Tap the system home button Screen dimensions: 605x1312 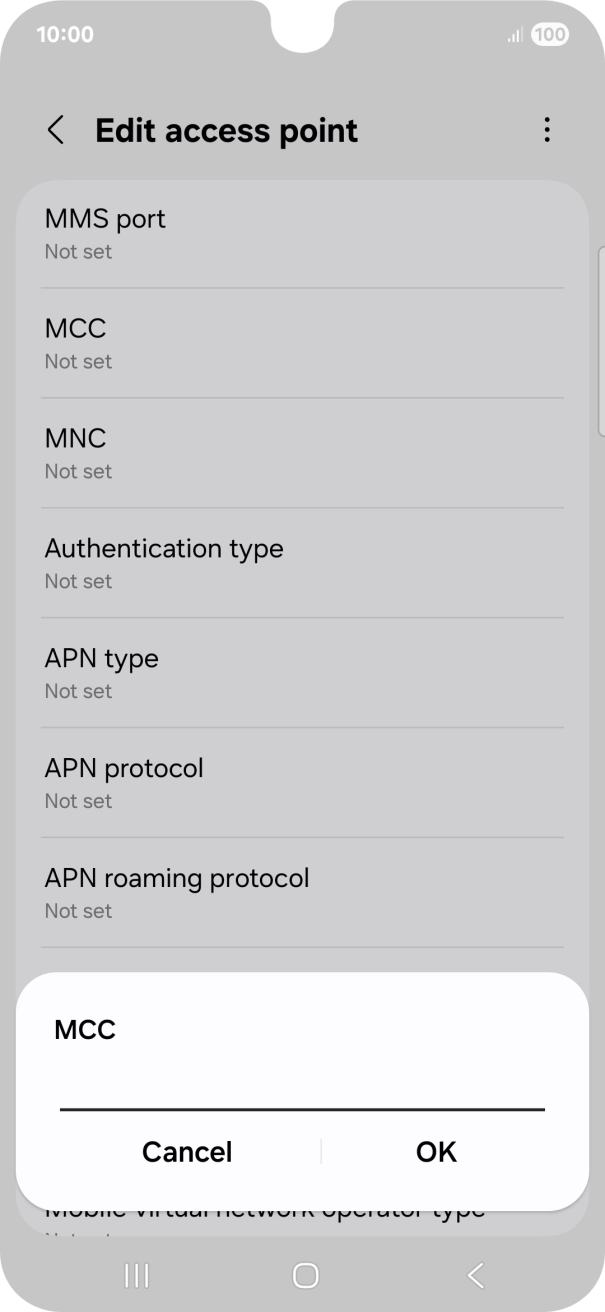(x=305, y=1275)
